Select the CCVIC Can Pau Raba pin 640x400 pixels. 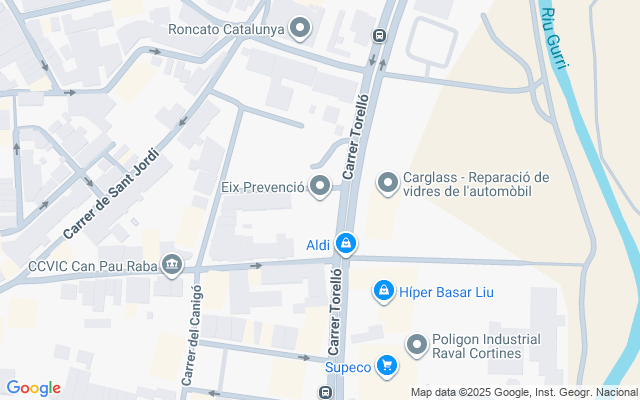pyautogui.click(x=172, y=265)
